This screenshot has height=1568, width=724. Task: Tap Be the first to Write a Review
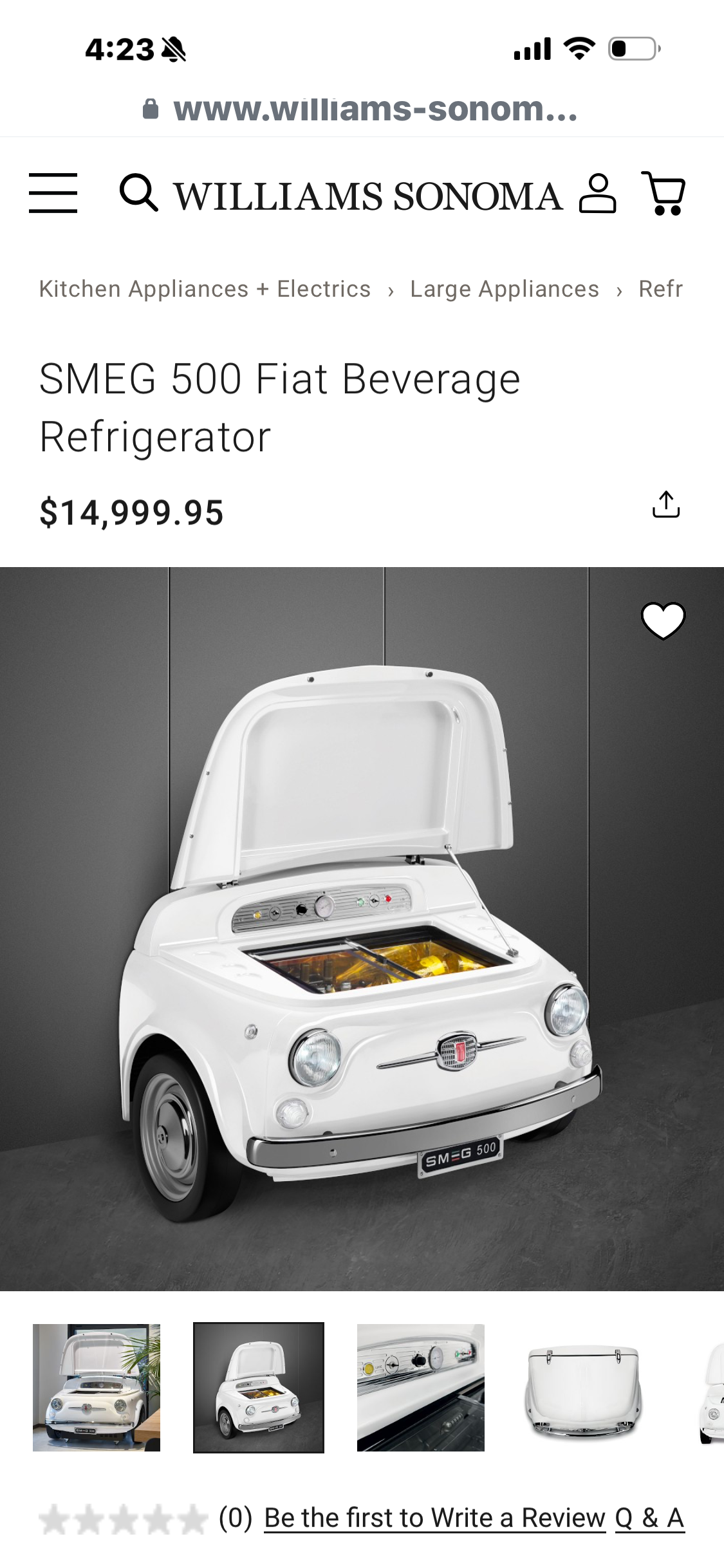[435, 1518]
